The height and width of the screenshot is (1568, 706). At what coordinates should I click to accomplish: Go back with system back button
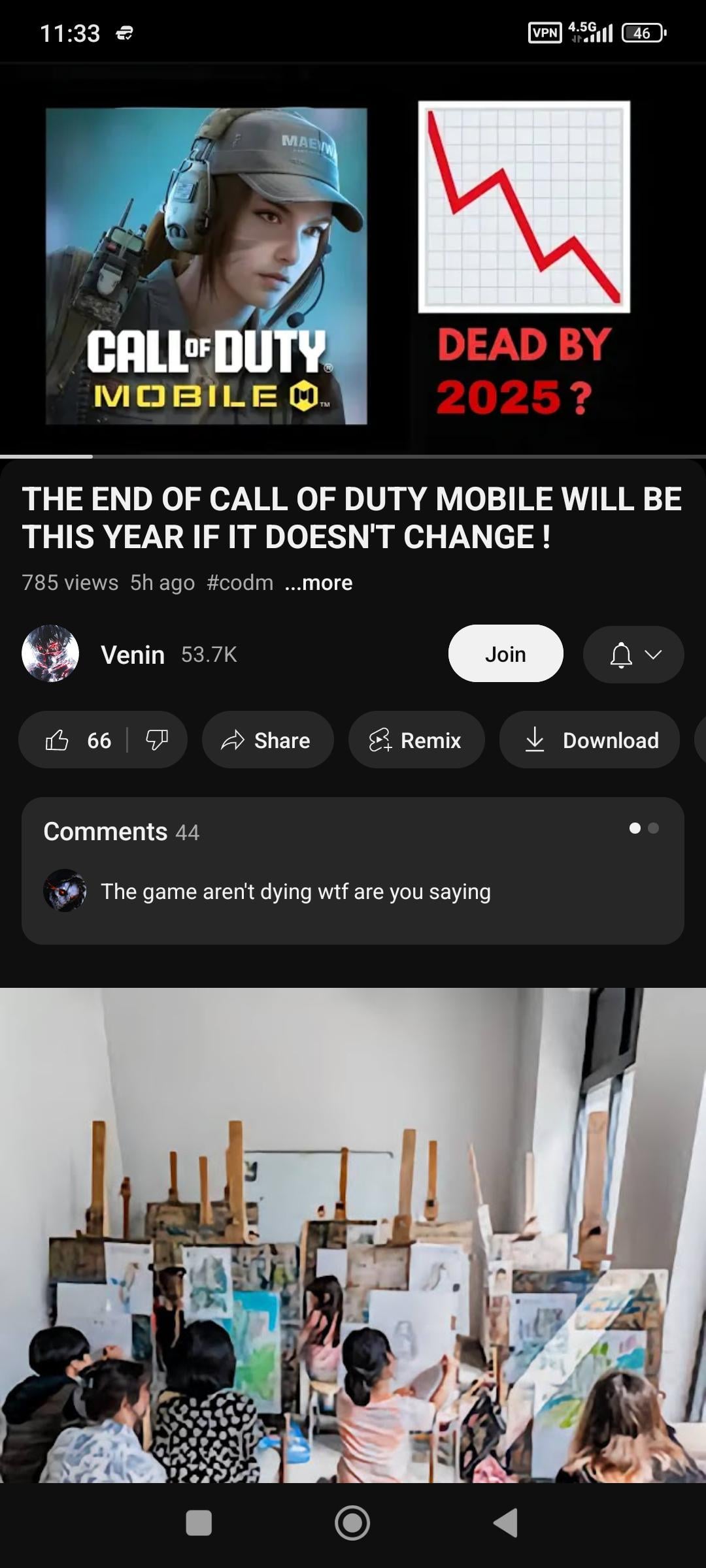pos(505,1523)
